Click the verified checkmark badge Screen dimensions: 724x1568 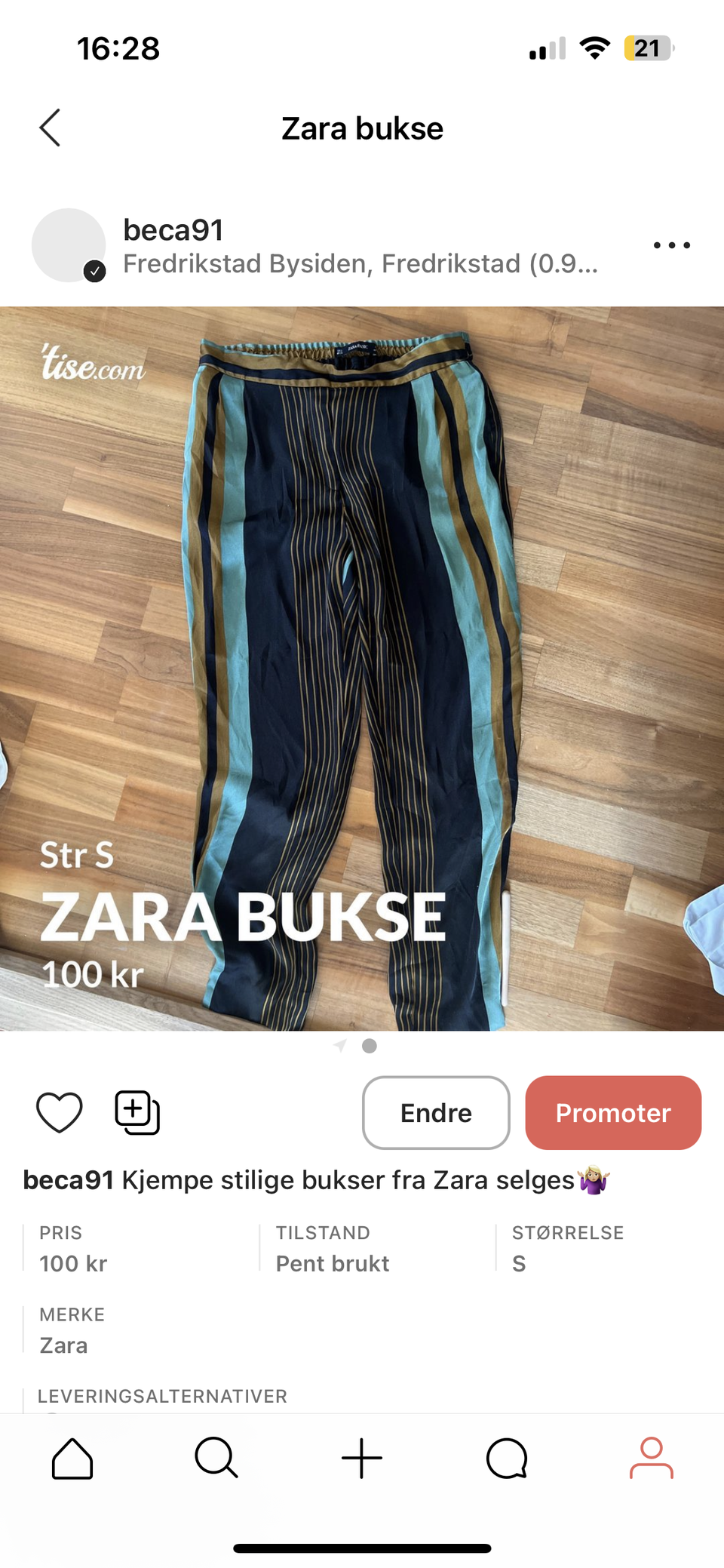[95, 270]
